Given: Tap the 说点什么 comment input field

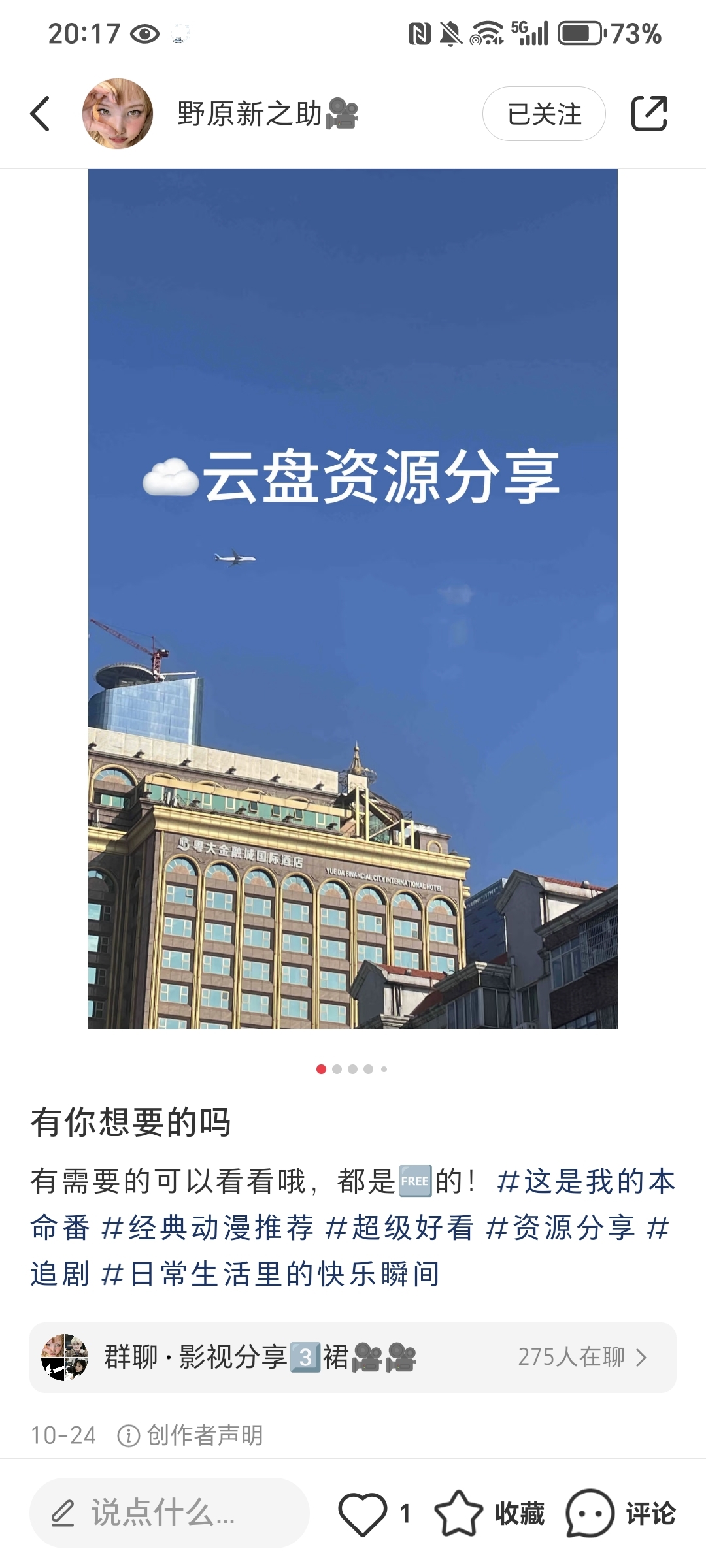Looking at the screenshot, I should point(169,1513).
